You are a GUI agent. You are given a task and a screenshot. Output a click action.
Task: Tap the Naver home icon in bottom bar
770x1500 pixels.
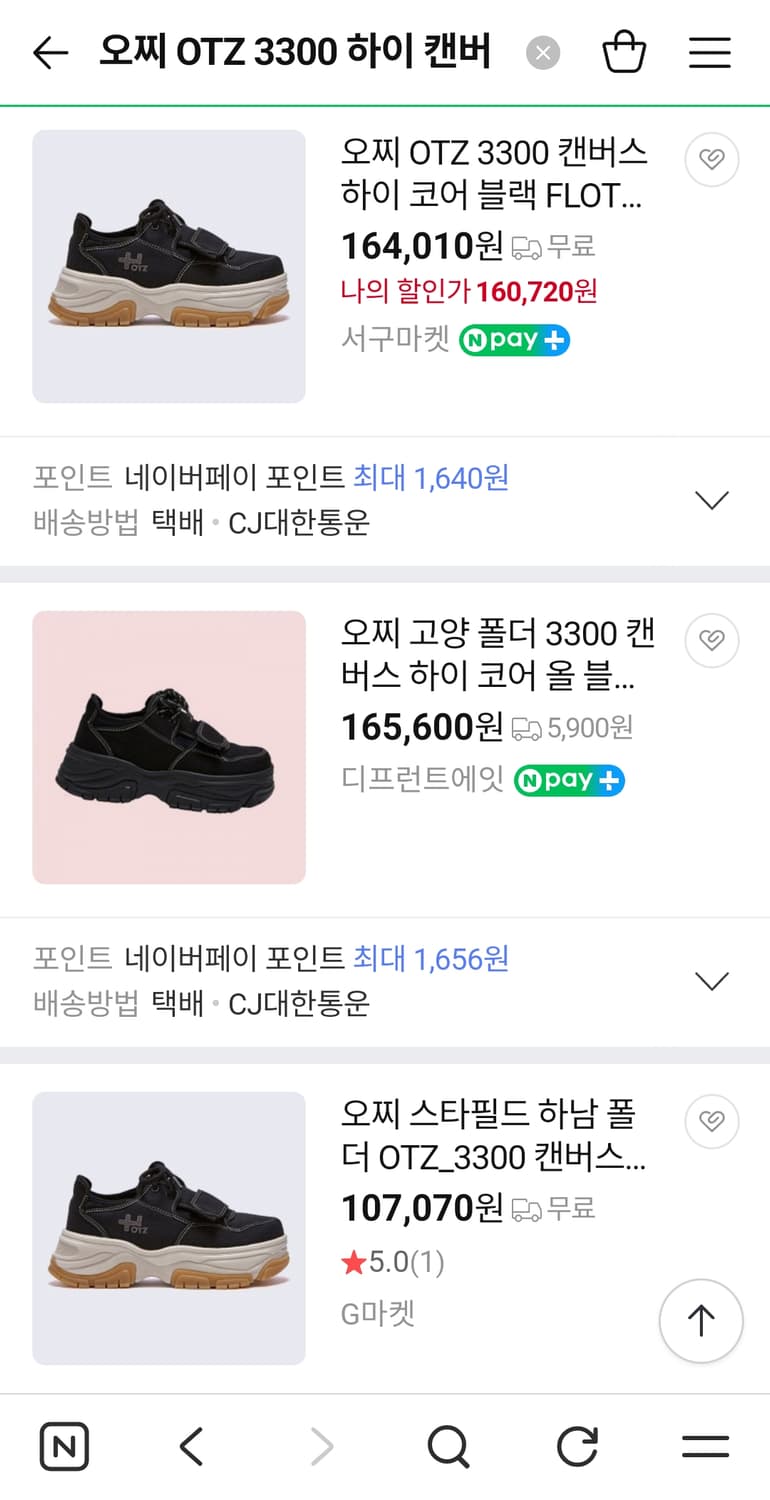tap(63, 1445)
